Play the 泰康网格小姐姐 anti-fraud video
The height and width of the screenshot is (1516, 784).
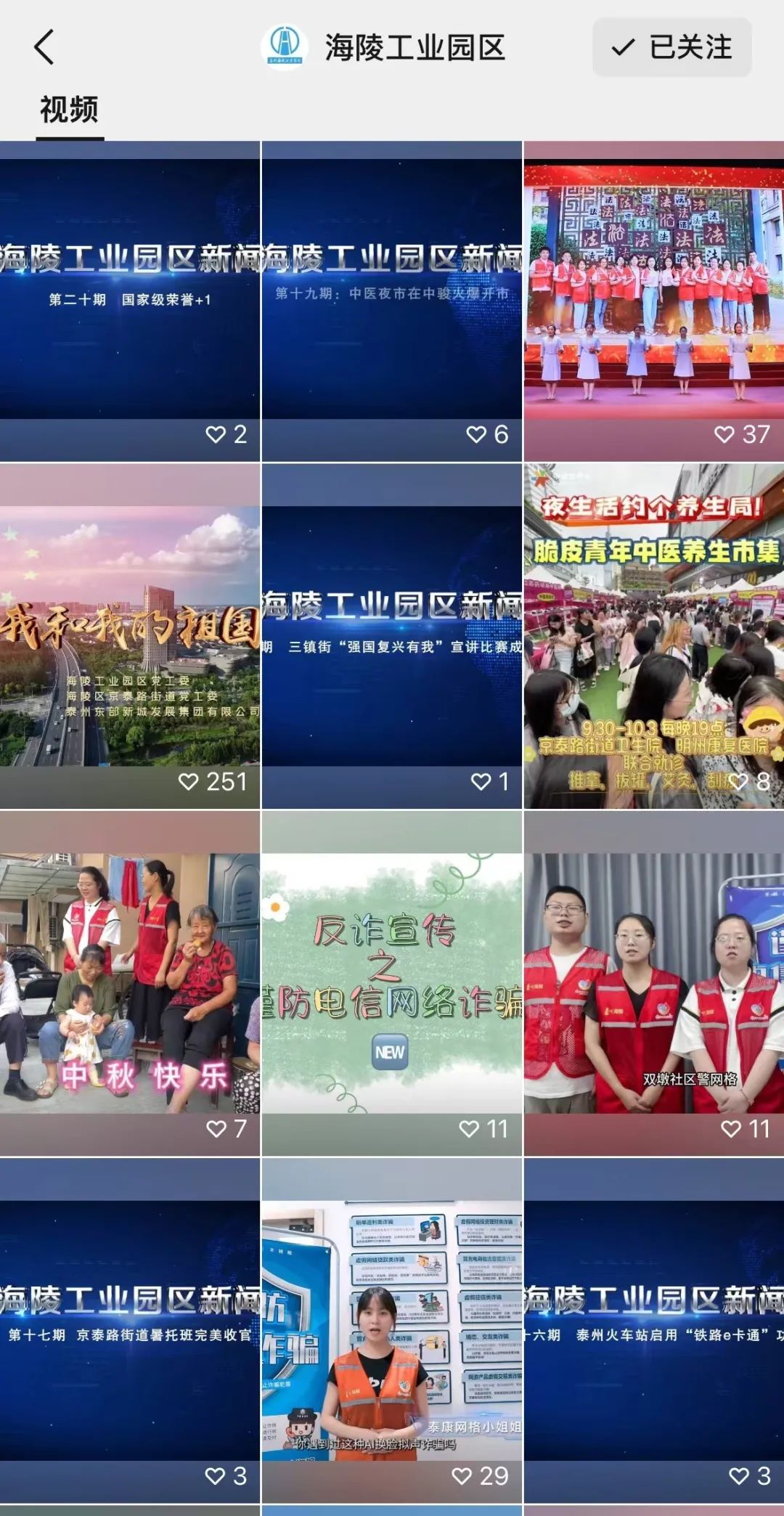coord(391,1330)
